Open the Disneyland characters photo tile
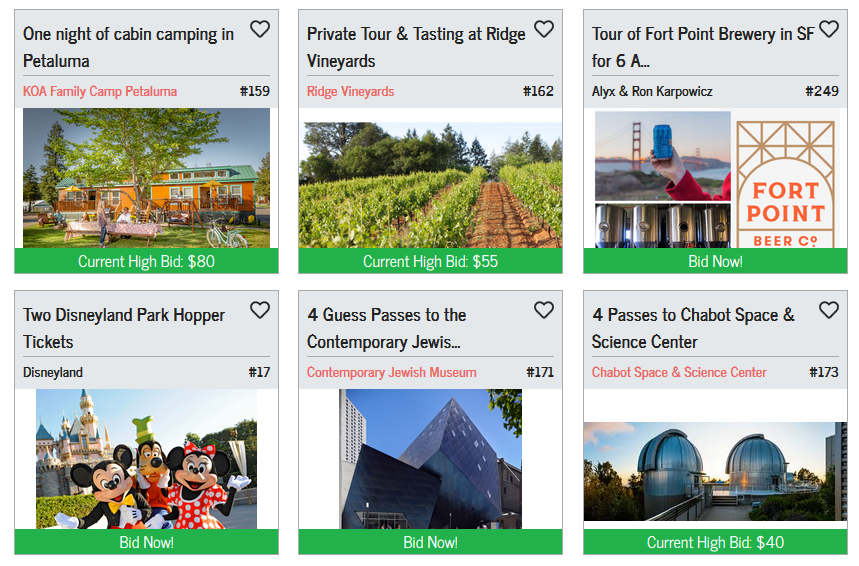The width and height of the screenshot is (859, 566). pos(146,459)
